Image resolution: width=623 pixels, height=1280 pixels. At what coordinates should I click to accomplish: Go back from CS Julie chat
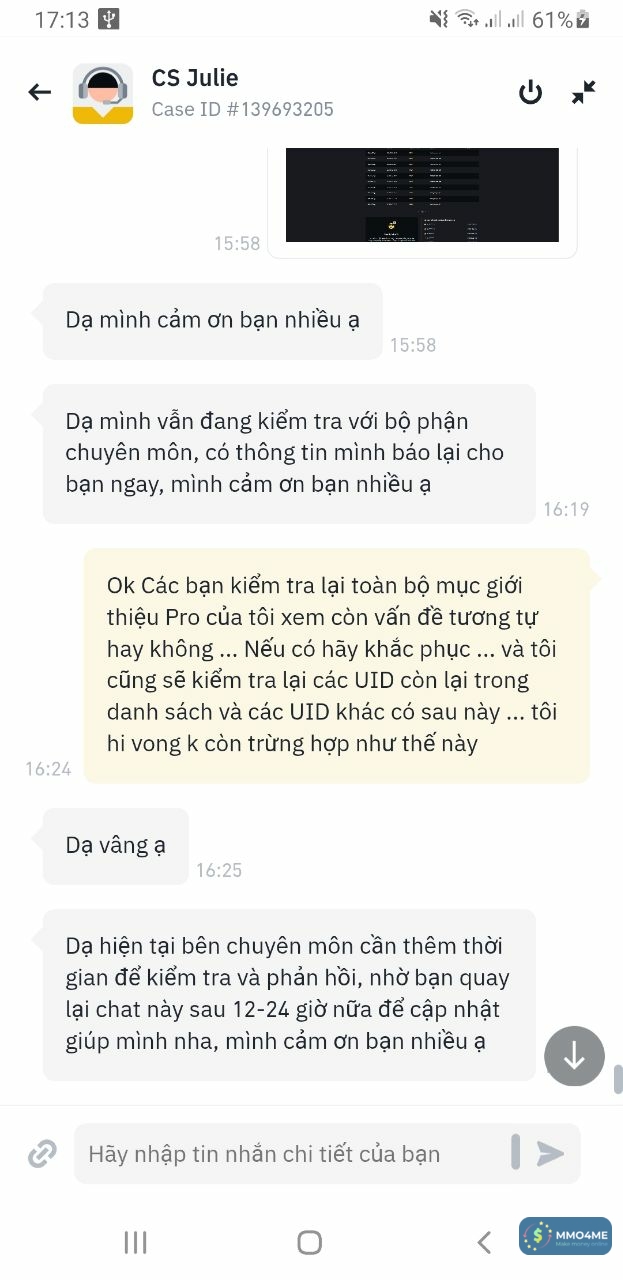(x=39, y=93)
